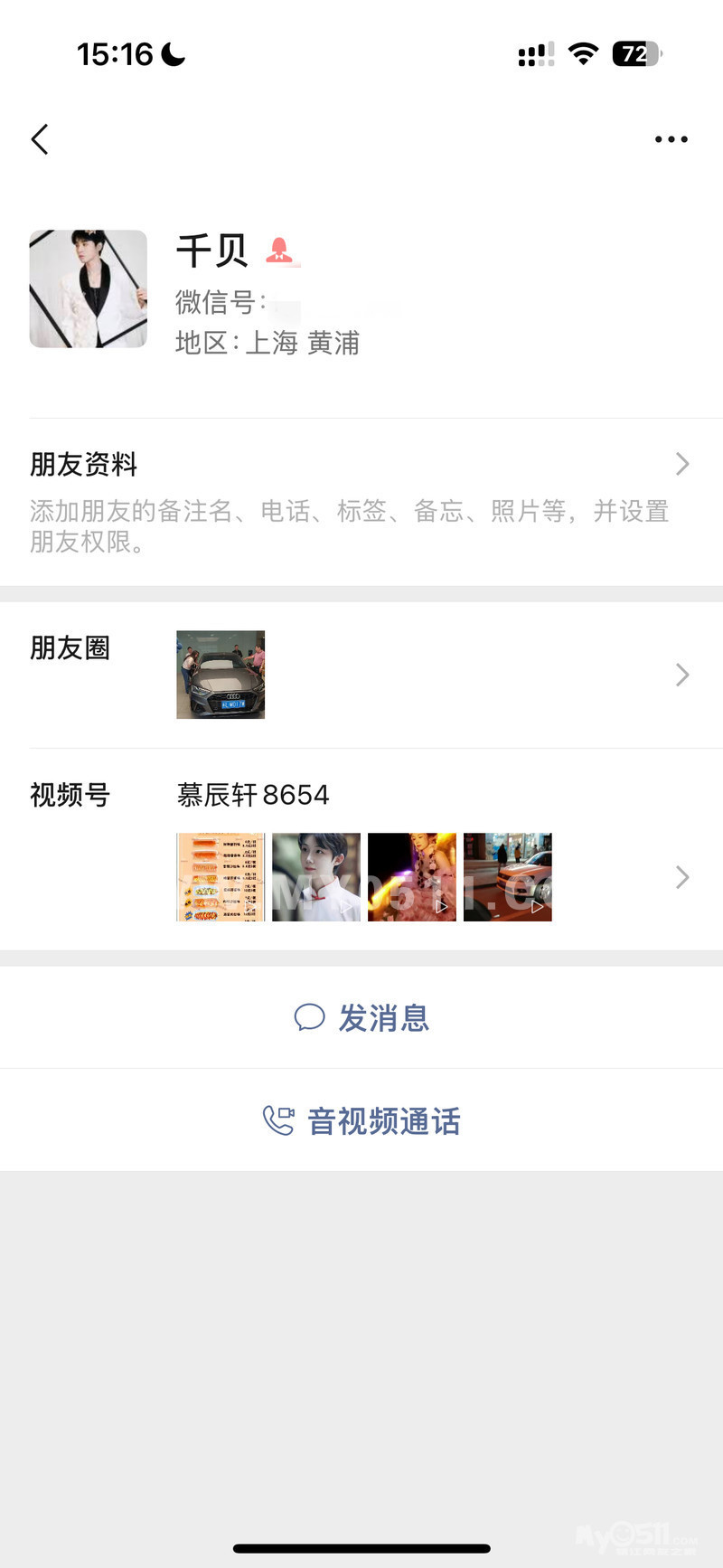Start 音视频通话 voice or video call

pos(361,1120)
